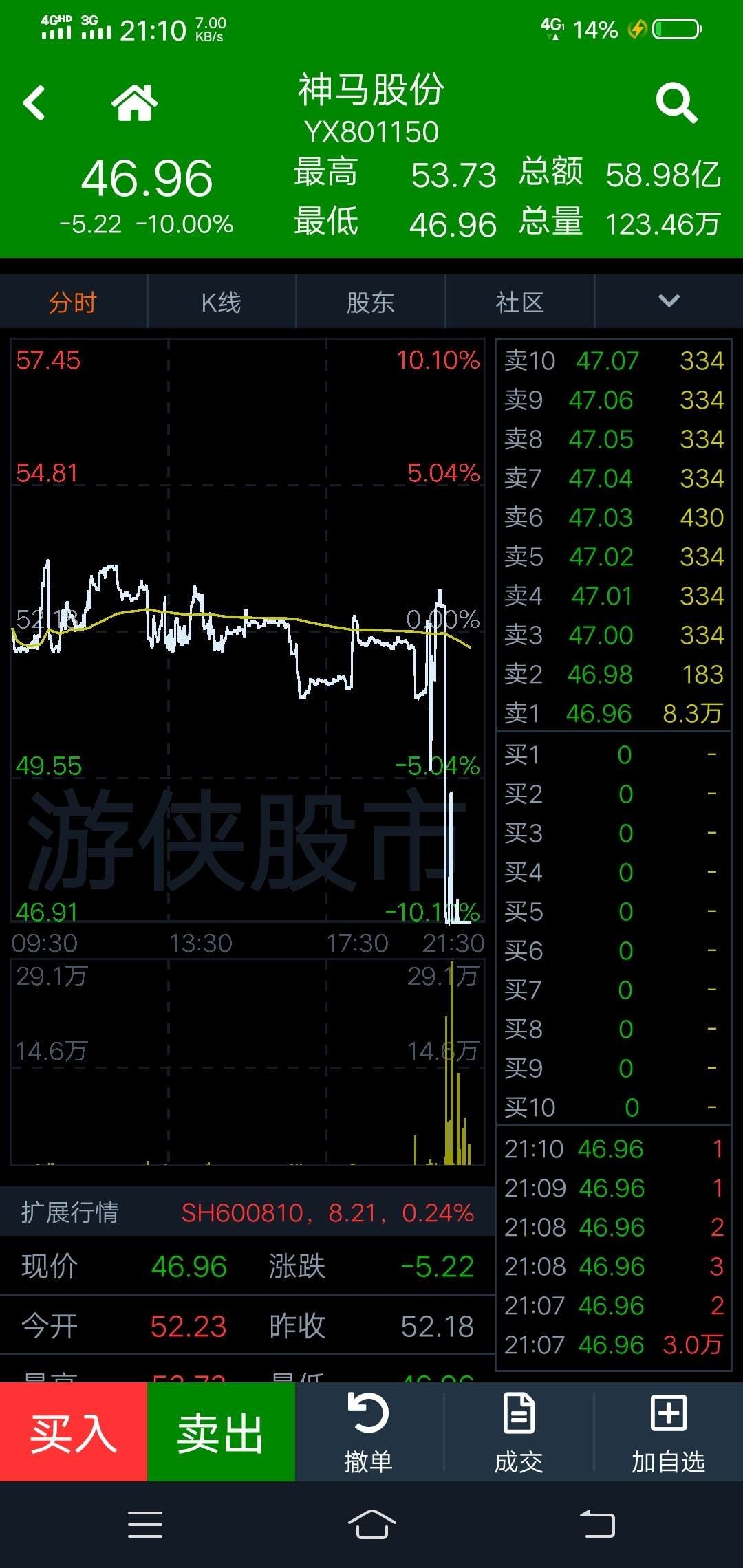The width and height of the screenshot is (743, 1568).
Task: Expand more tabs with the chevron
Action: coord(669,301)
